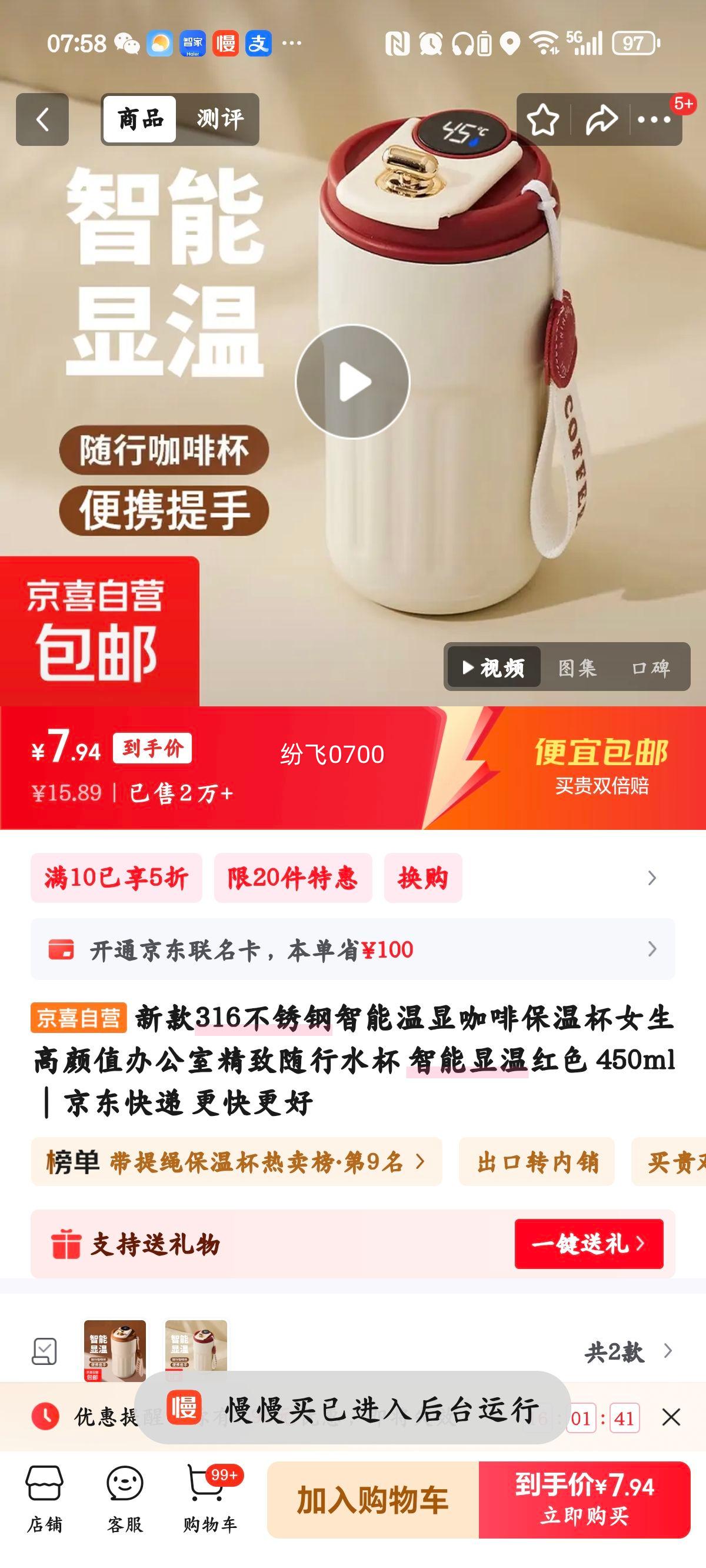Tap the 出口转内销 tag
Image resolution: width=706 pixels, height=1568 pixels.
click(537, 1162)
